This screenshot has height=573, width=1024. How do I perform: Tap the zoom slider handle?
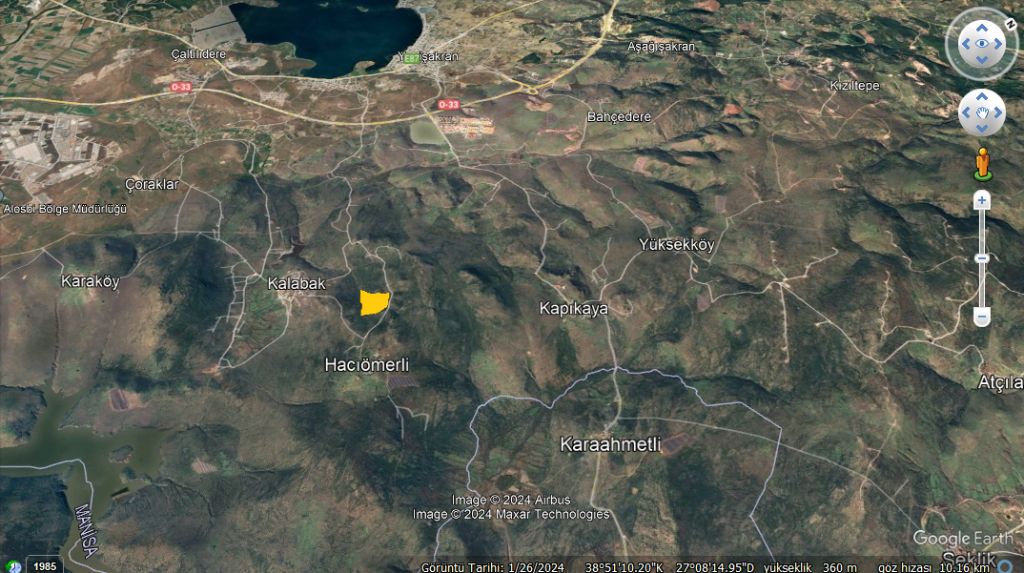(982, 258)
